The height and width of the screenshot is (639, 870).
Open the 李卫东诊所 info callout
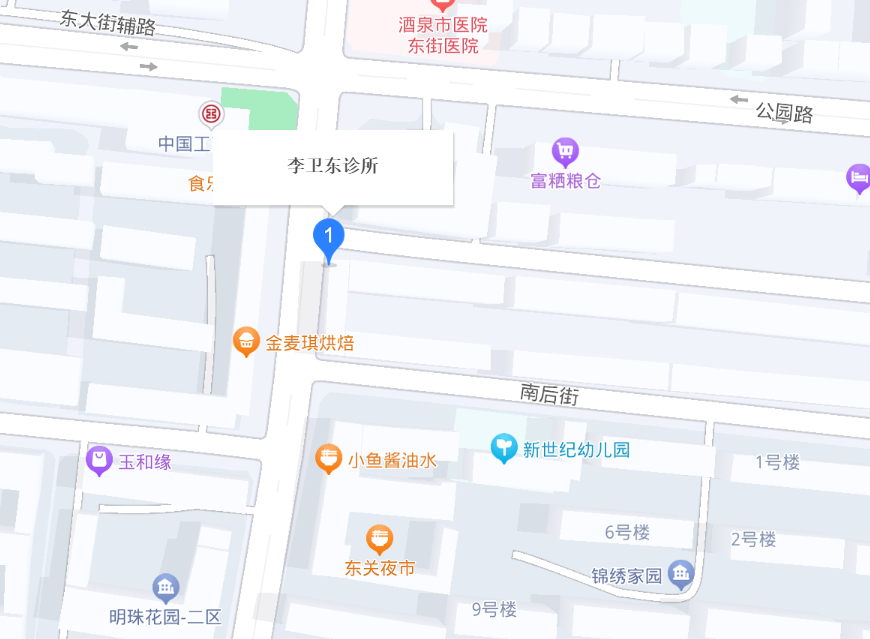point(333,167)
